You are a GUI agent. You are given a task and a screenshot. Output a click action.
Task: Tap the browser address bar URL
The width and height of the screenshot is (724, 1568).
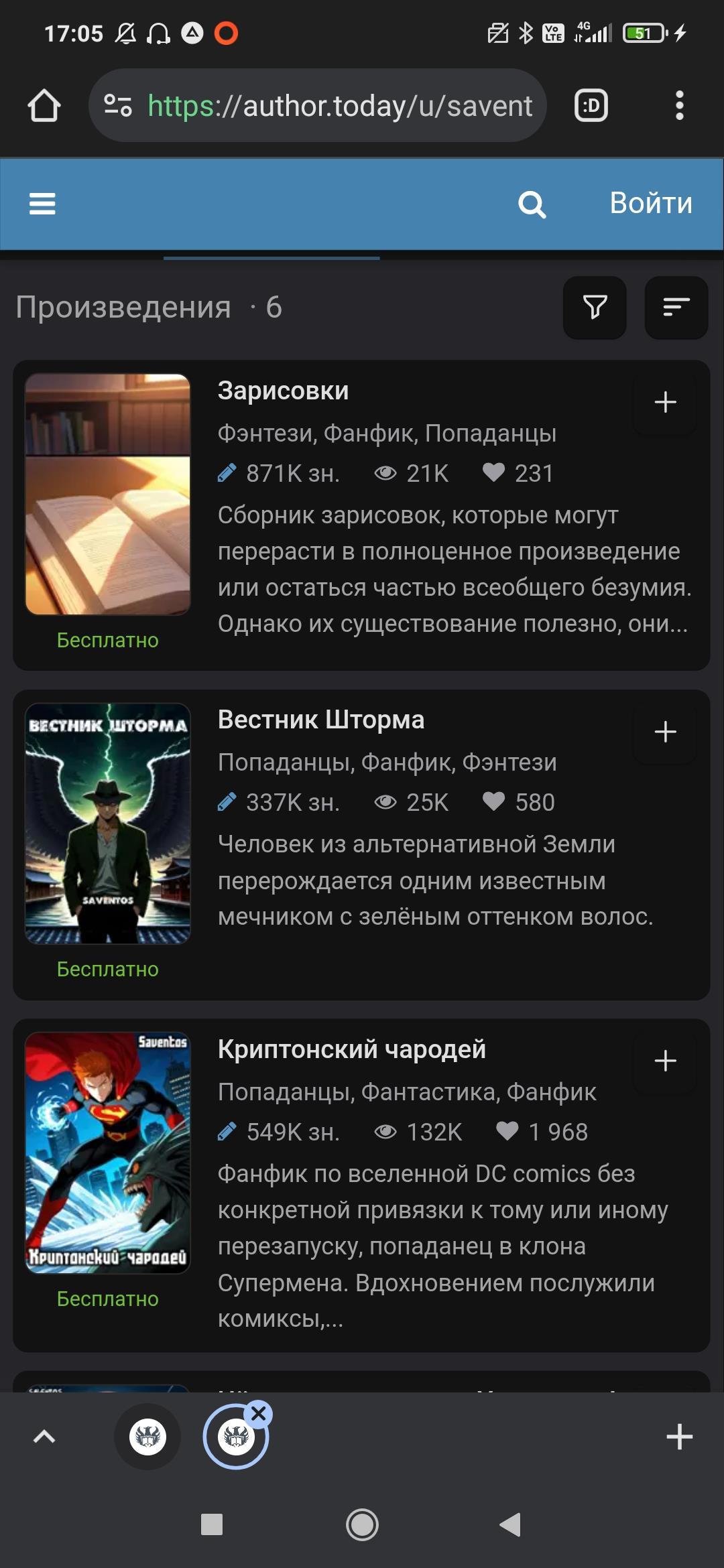pyautogui.click(x=339, y=106)
